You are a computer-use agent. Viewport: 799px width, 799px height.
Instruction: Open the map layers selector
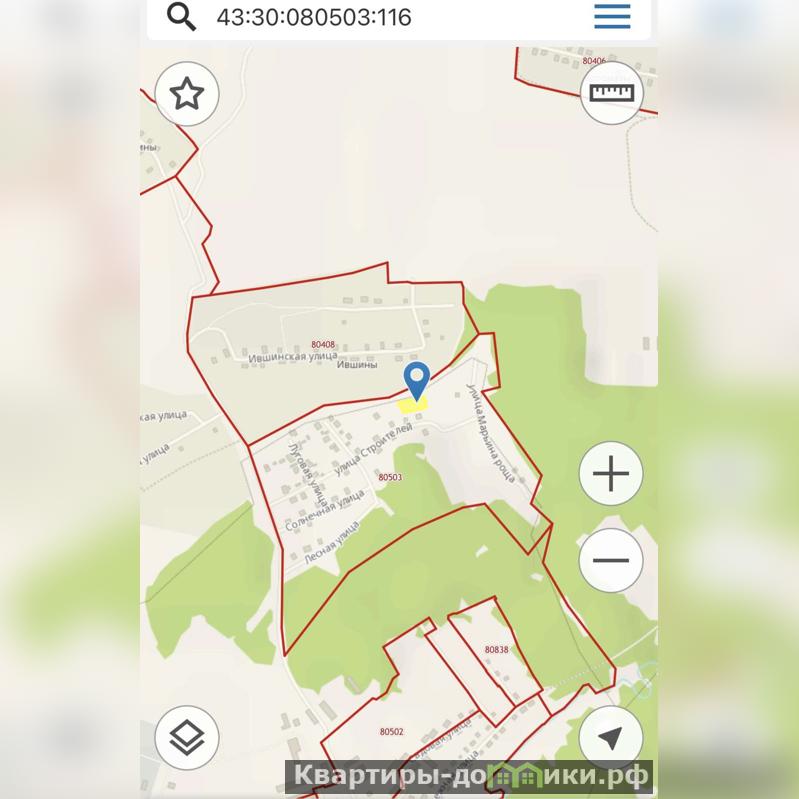[x=187, y=739]
